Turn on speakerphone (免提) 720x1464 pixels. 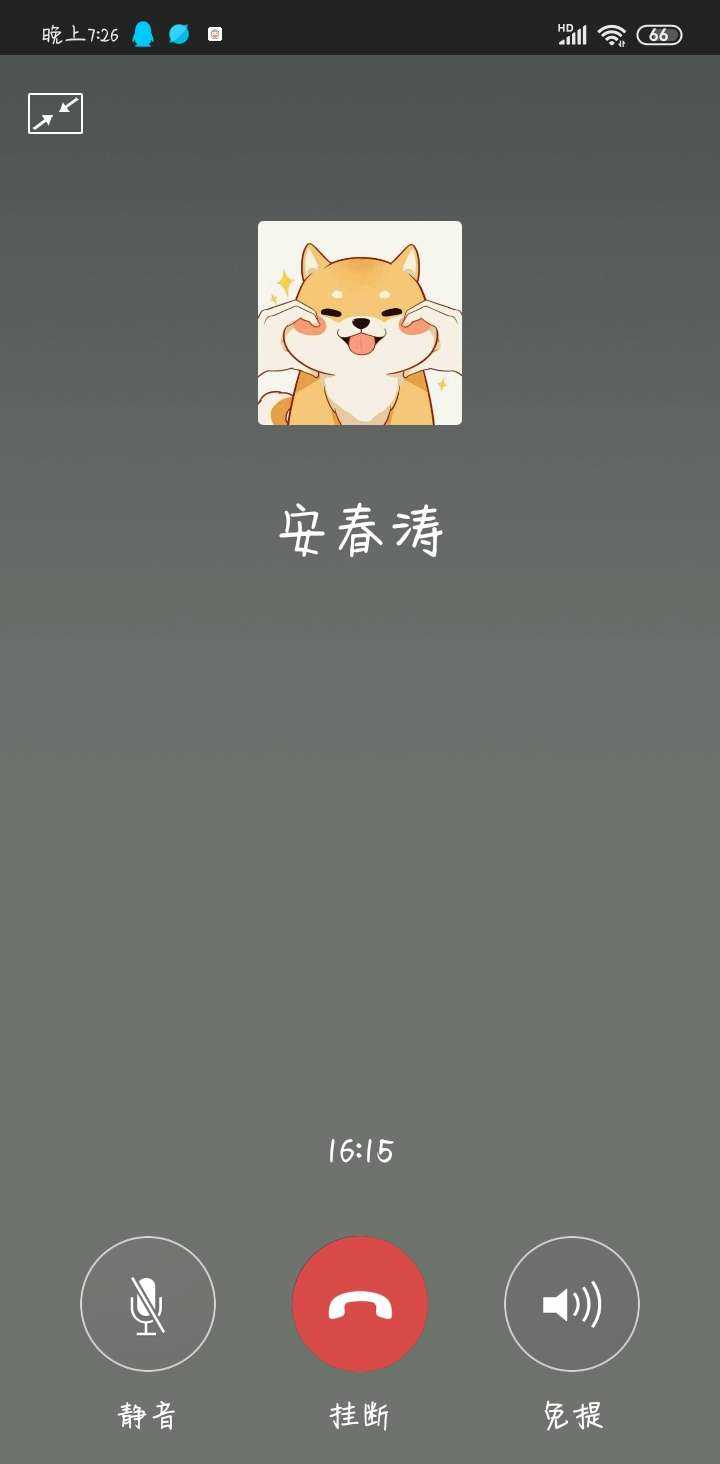click(x=572, y=1304)
